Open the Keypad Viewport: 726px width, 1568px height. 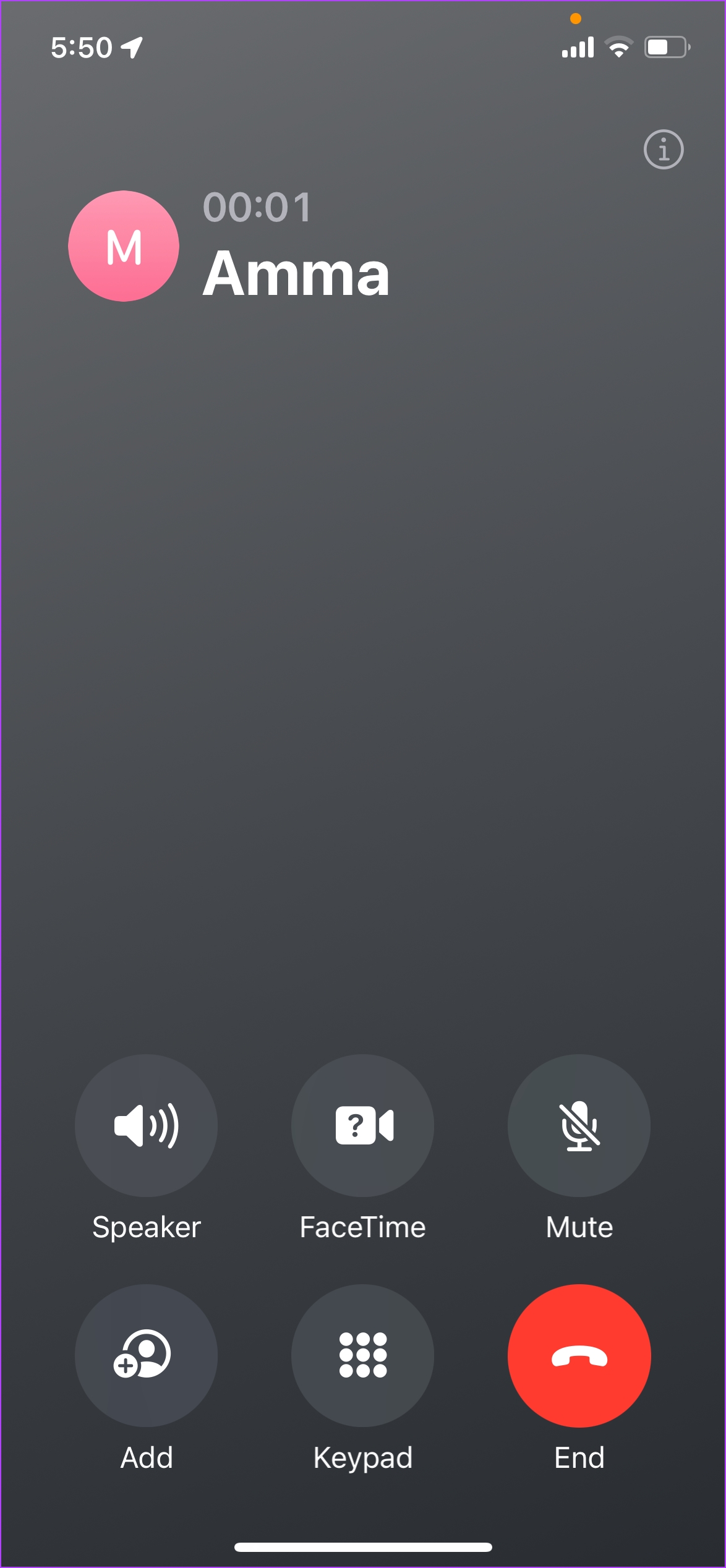point(362,1355)
